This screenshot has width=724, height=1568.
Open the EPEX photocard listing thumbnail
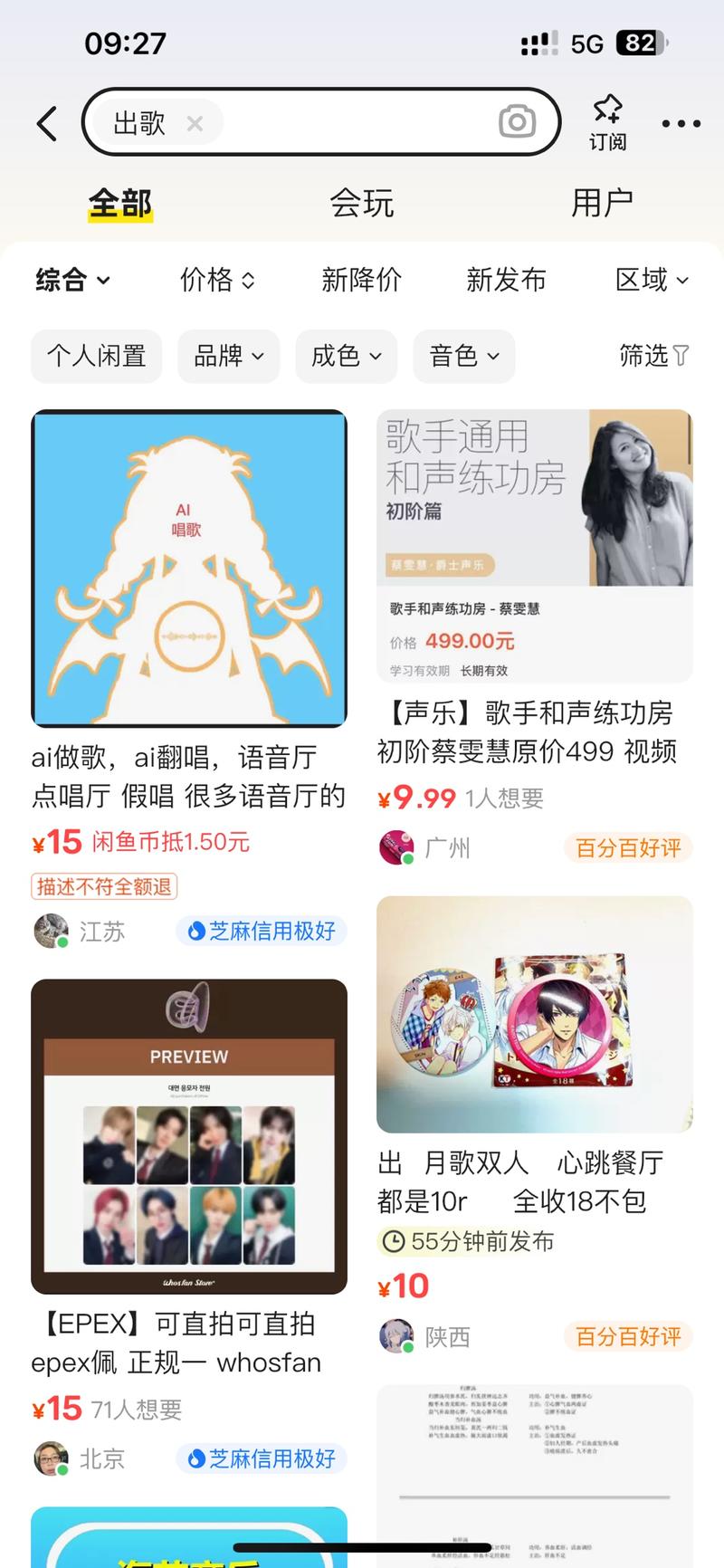click(x=189, y=1137)
